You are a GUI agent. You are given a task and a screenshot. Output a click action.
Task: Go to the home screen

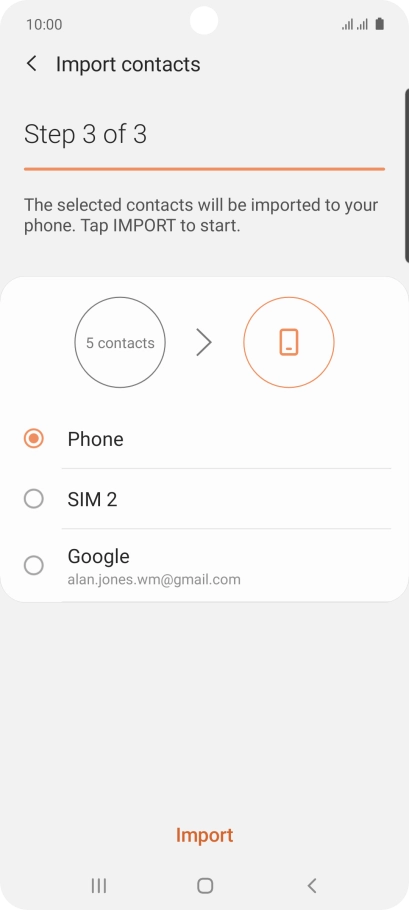tap(205, 886)
